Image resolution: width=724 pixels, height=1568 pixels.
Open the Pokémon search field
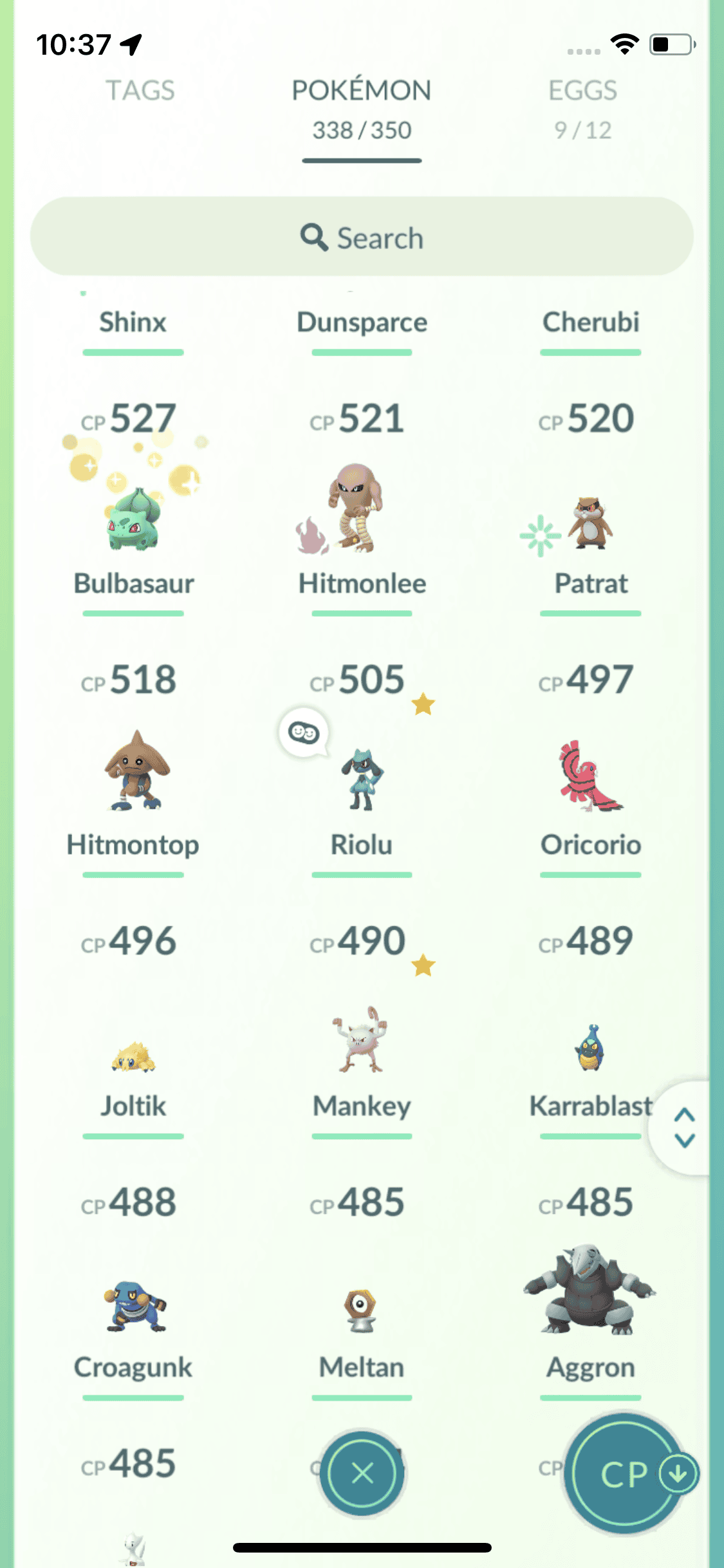tap(362, 238)
